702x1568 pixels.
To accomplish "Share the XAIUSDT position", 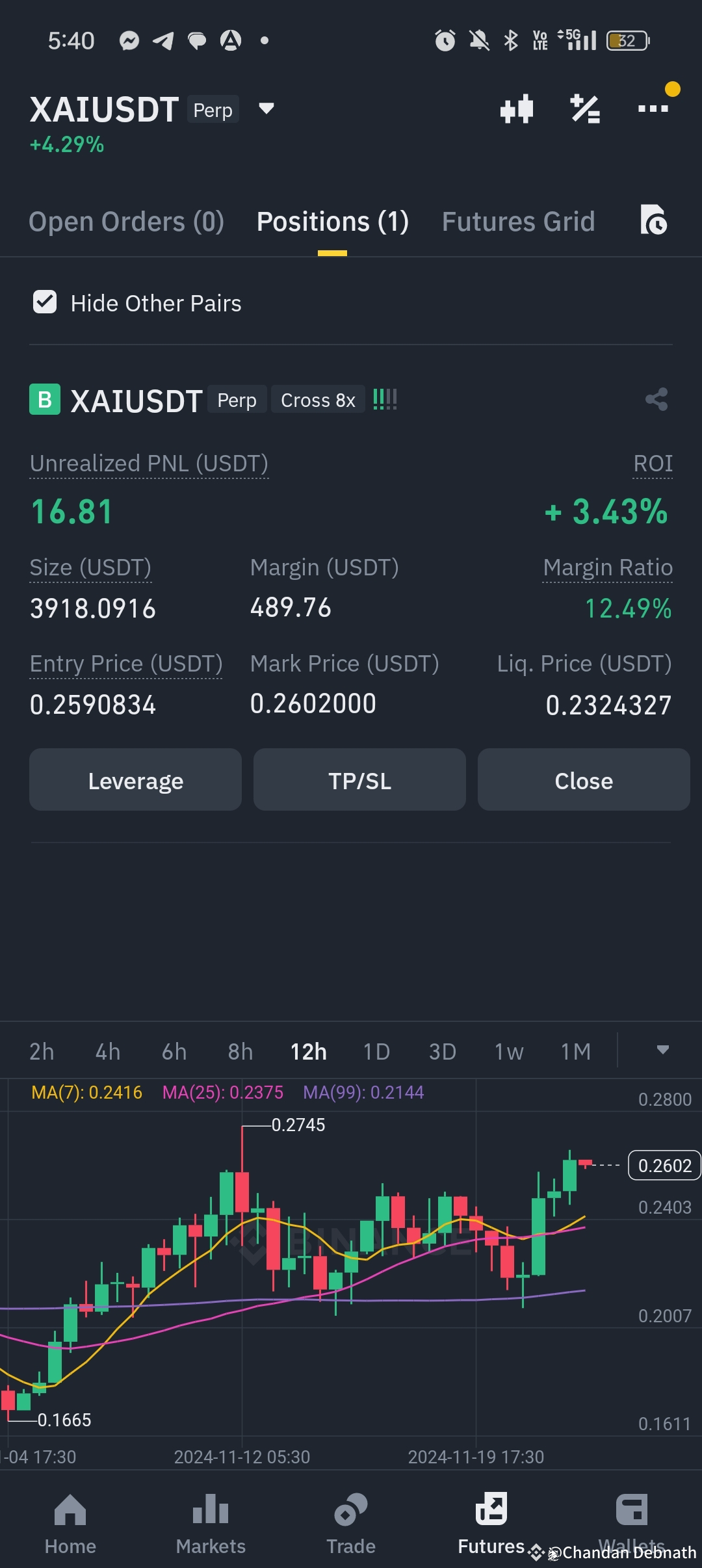I will pos(655,399).
